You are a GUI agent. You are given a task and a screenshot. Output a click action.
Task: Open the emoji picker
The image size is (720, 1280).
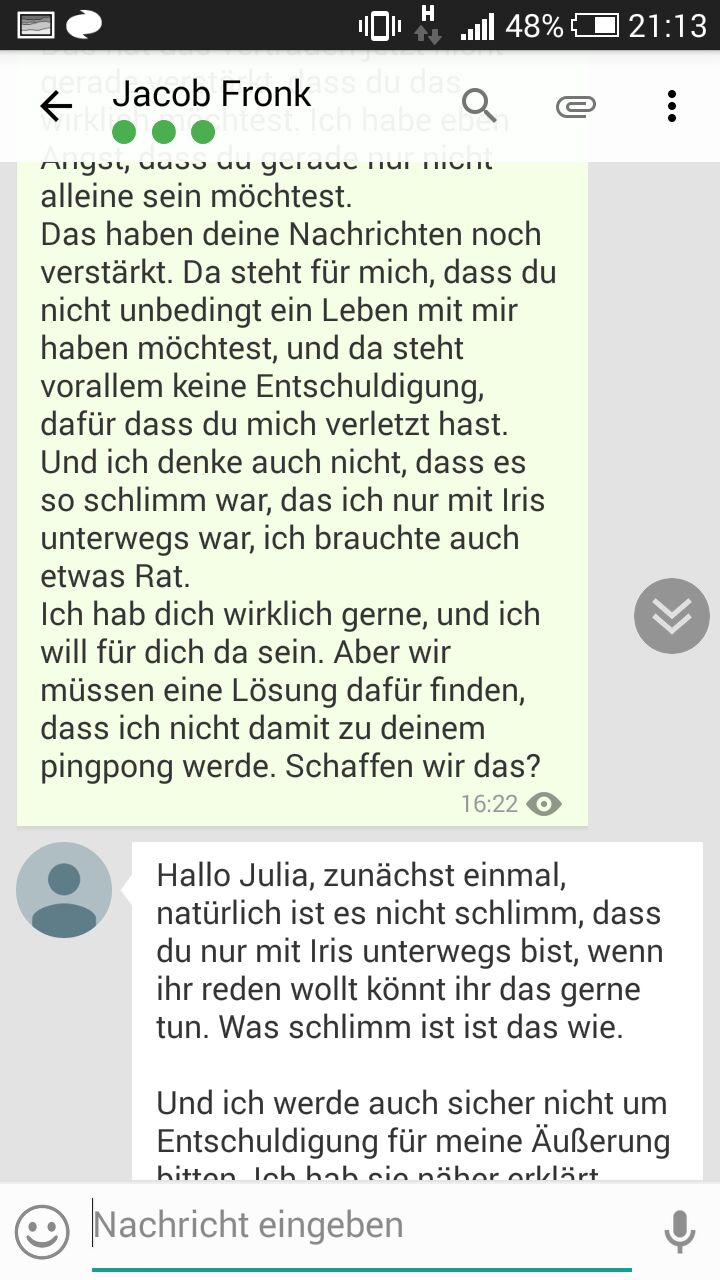point(43,1230)
